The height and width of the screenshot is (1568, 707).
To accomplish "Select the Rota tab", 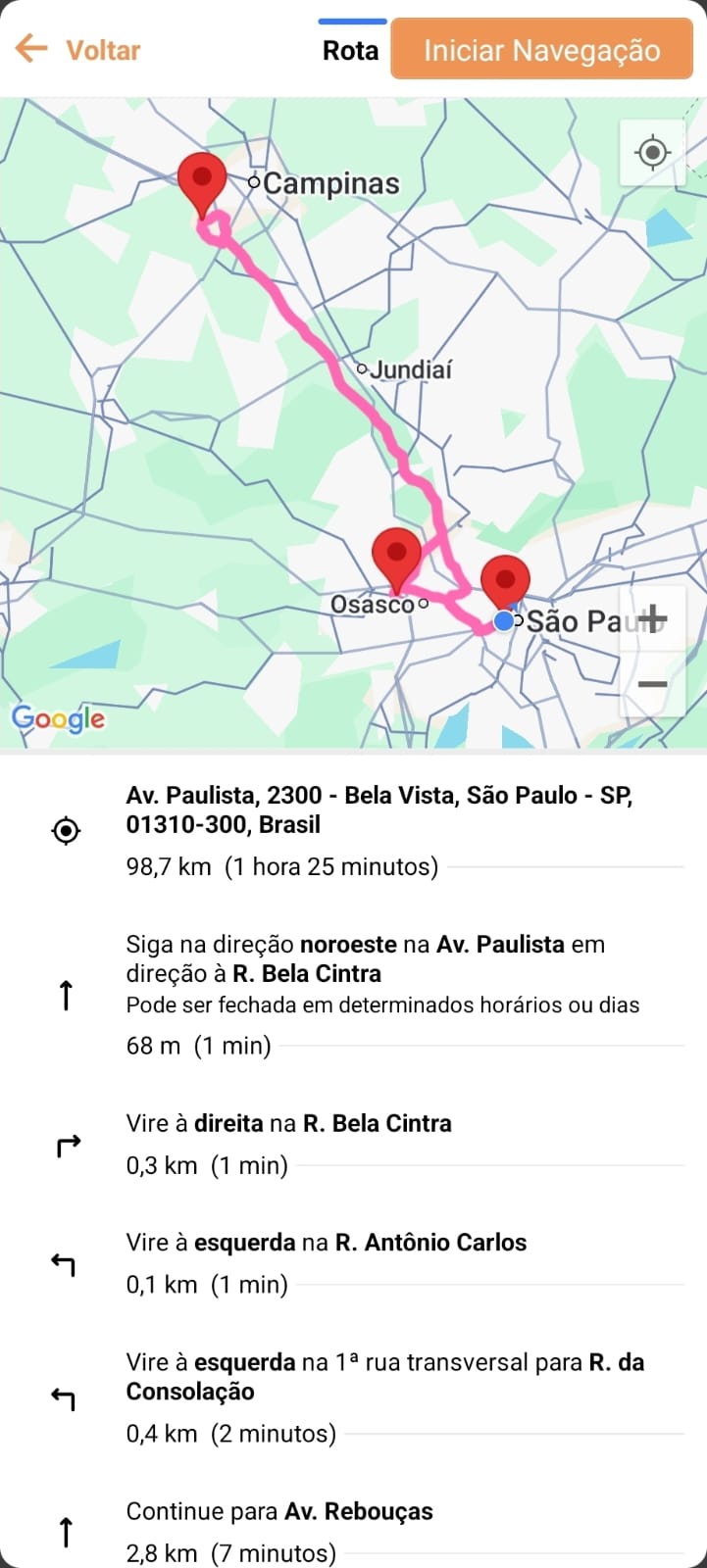I will point(350,50).
